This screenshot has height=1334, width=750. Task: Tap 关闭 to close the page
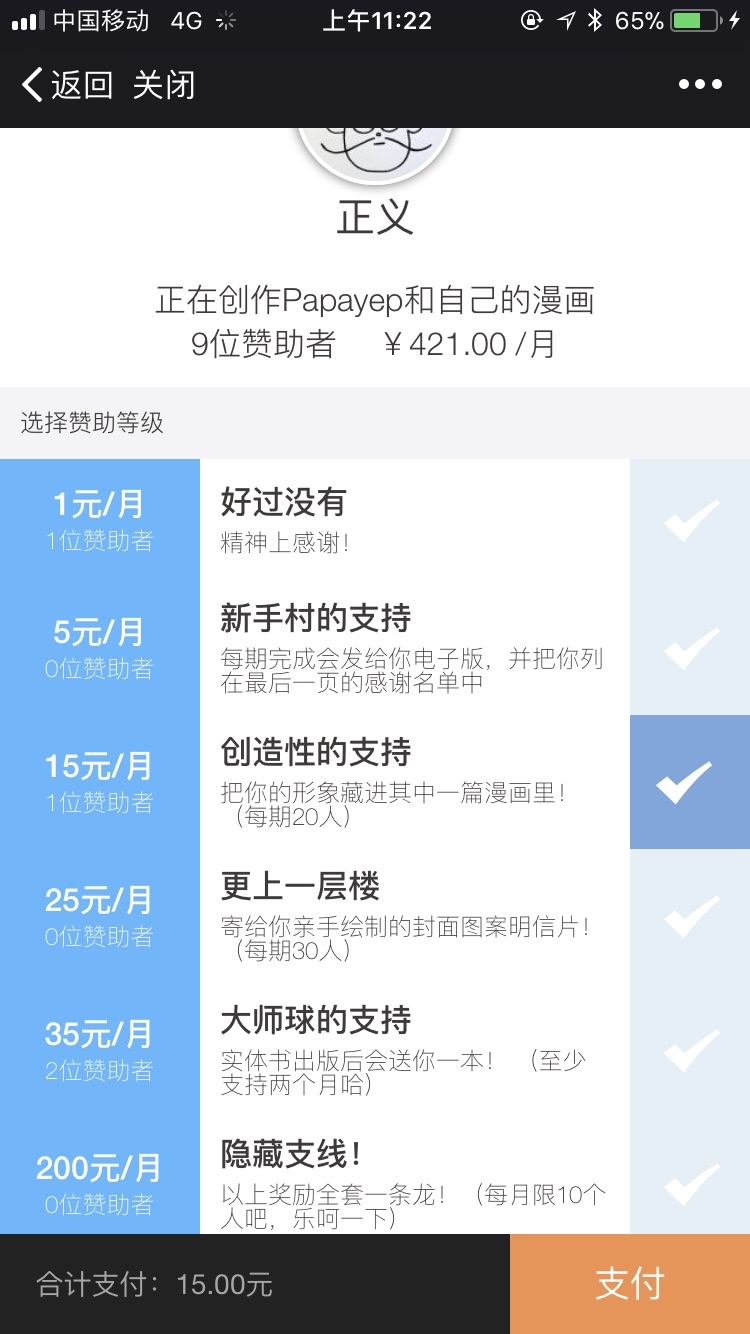click(163, 84)
